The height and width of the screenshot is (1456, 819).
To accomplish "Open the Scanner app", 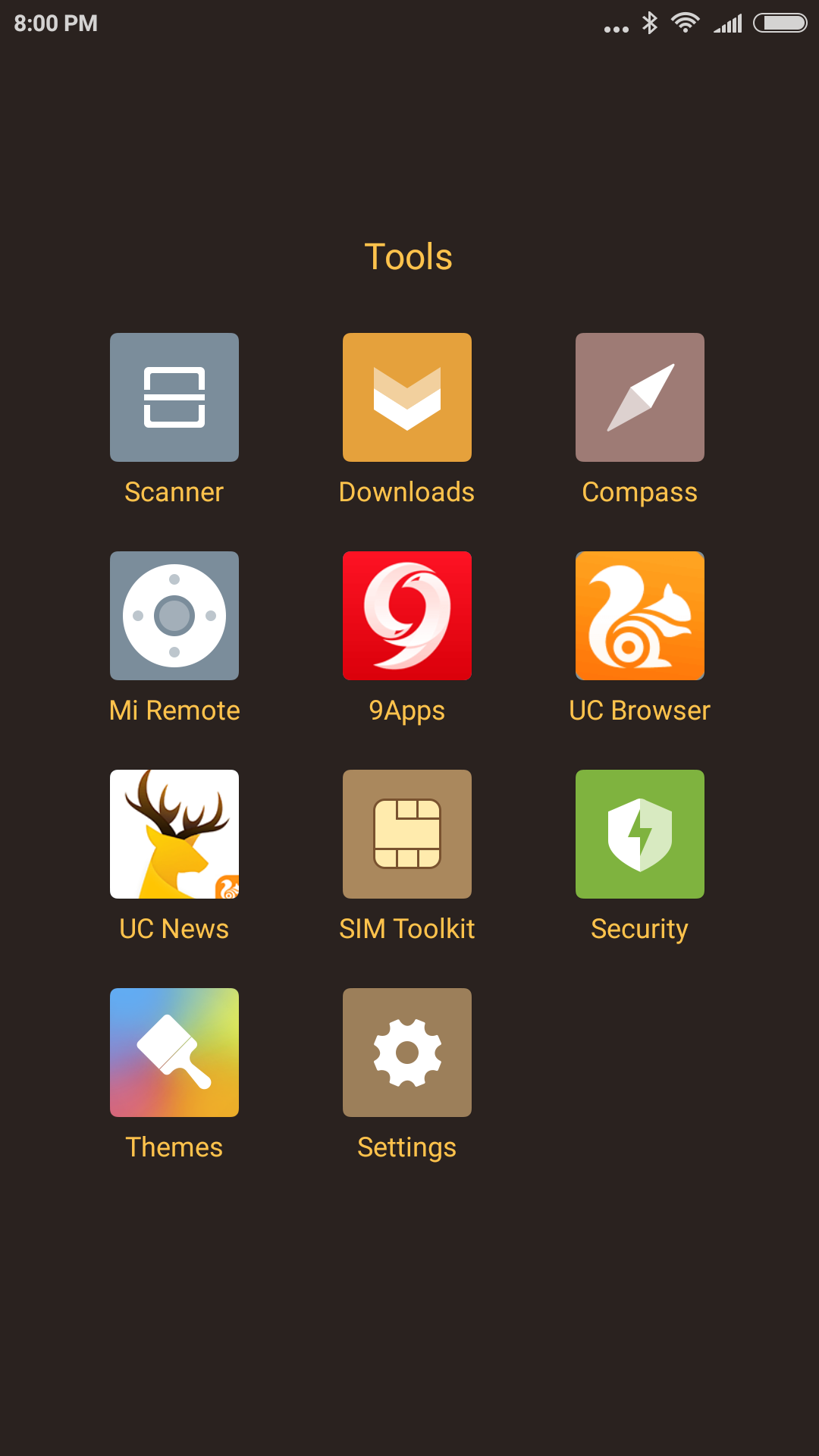I will point(174,397).
